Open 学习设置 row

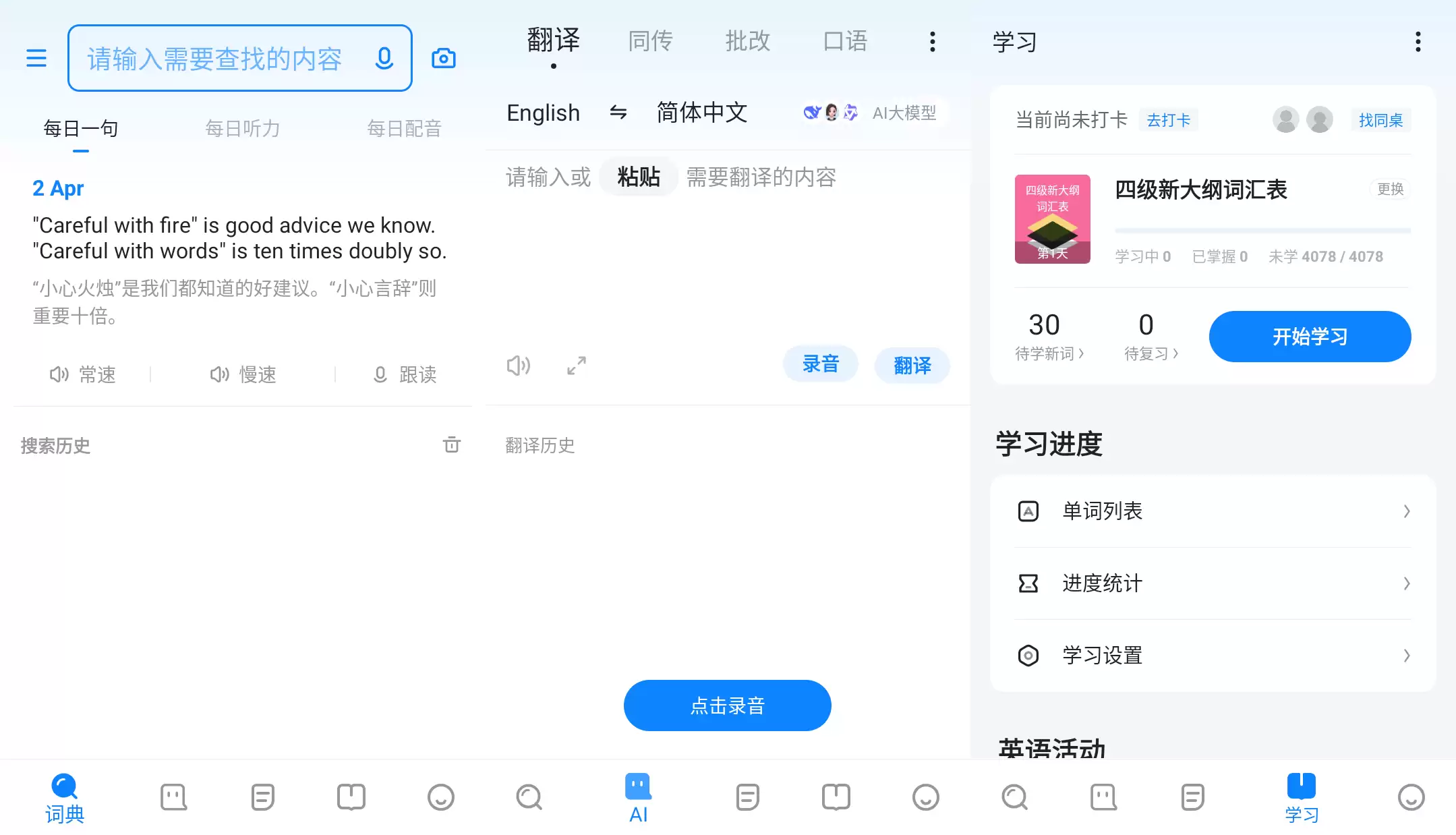(x=1213, y=656)
